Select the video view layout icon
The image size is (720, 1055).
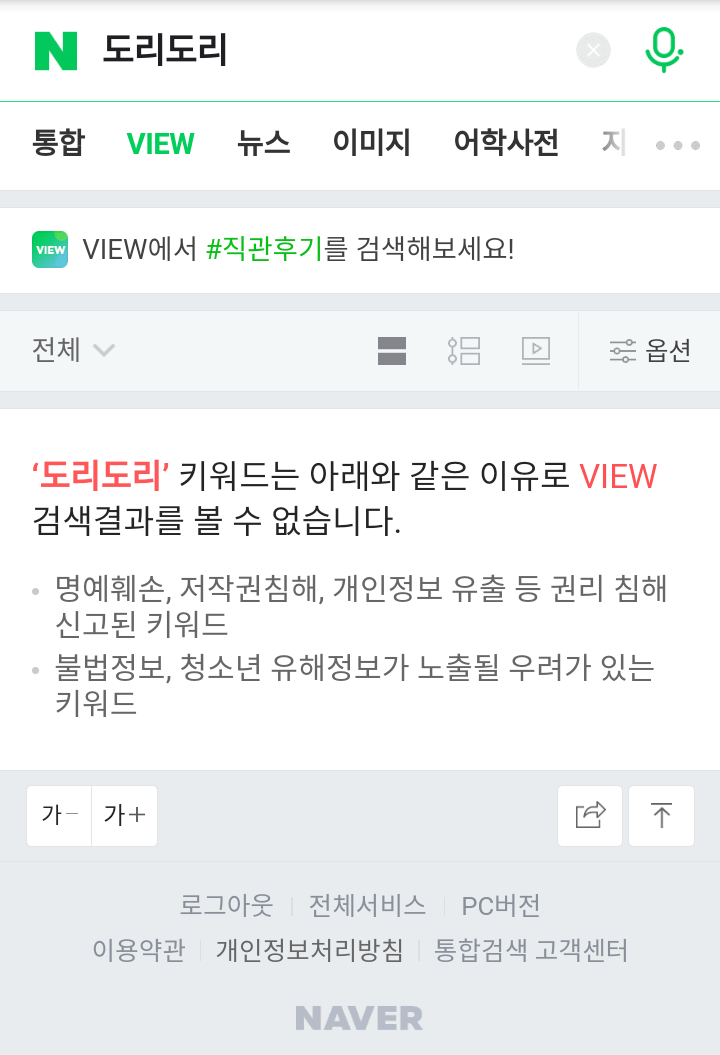tap(536, 350)
